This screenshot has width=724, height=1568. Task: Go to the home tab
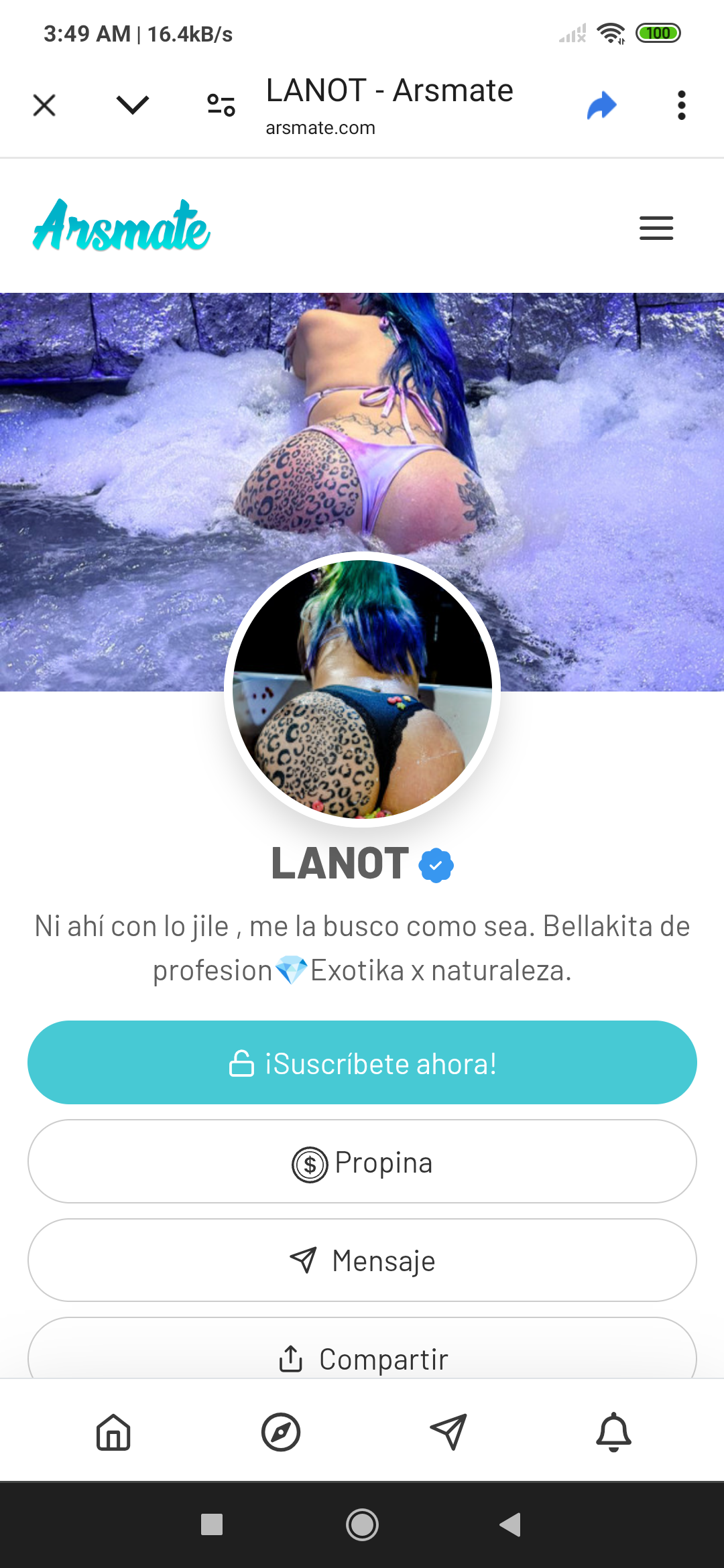(113, 1432)
